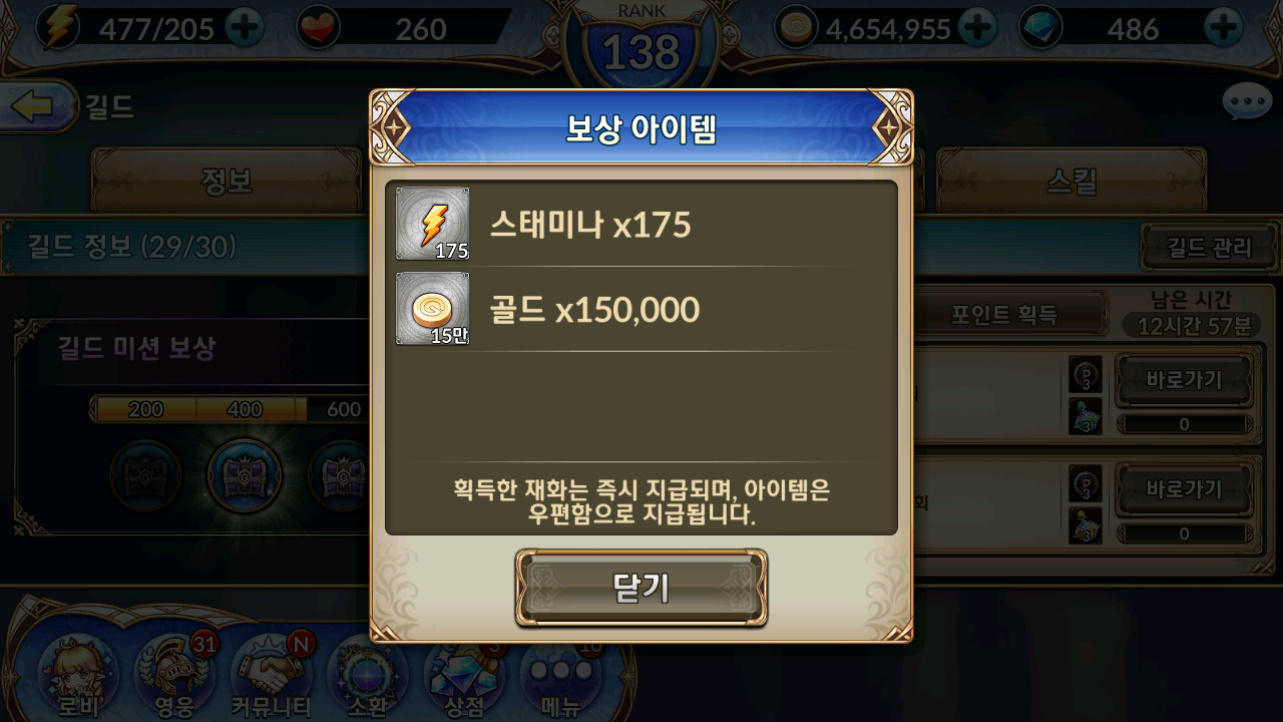Switch to the 스킬 tab

[1071, 181]
